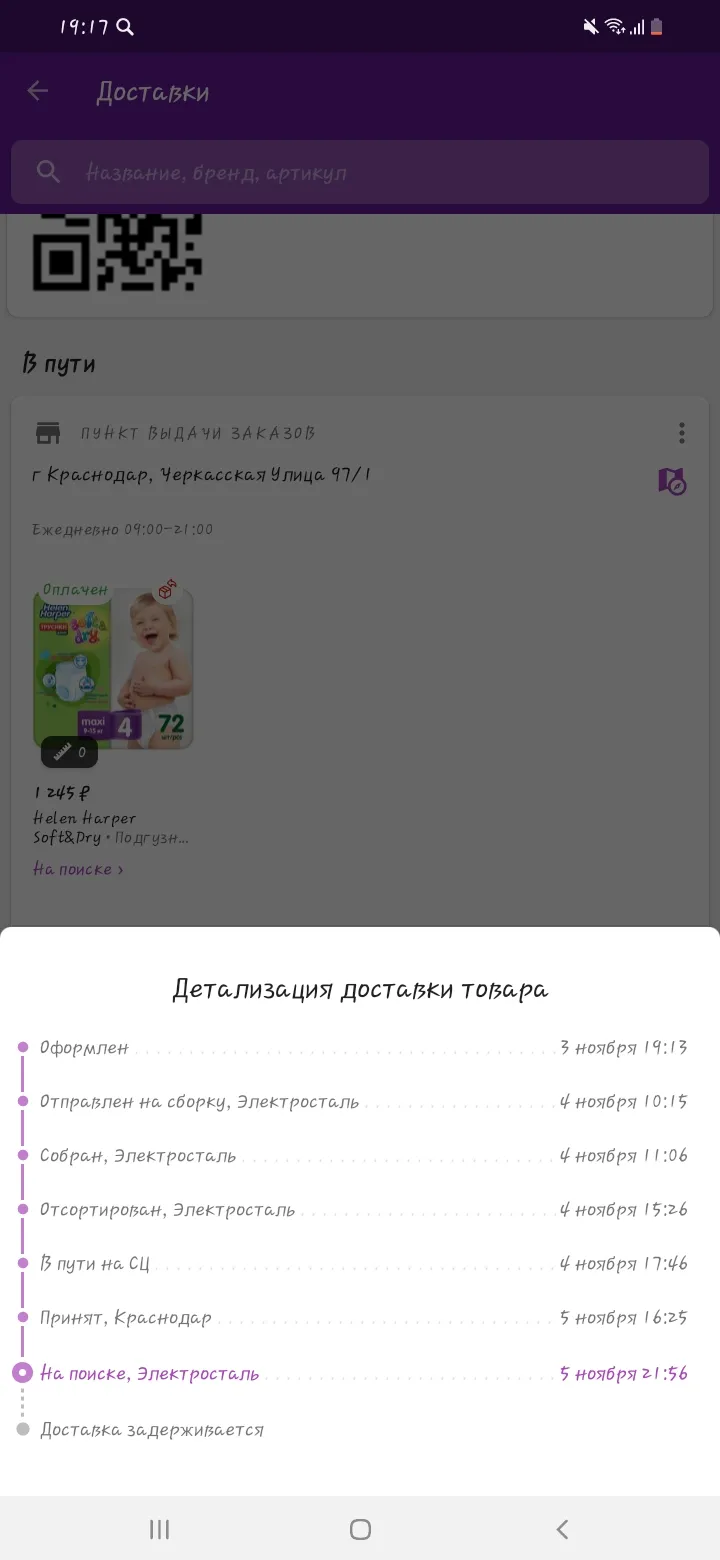Open the product search field
720x1560 pixels.
tap(360, 173)
